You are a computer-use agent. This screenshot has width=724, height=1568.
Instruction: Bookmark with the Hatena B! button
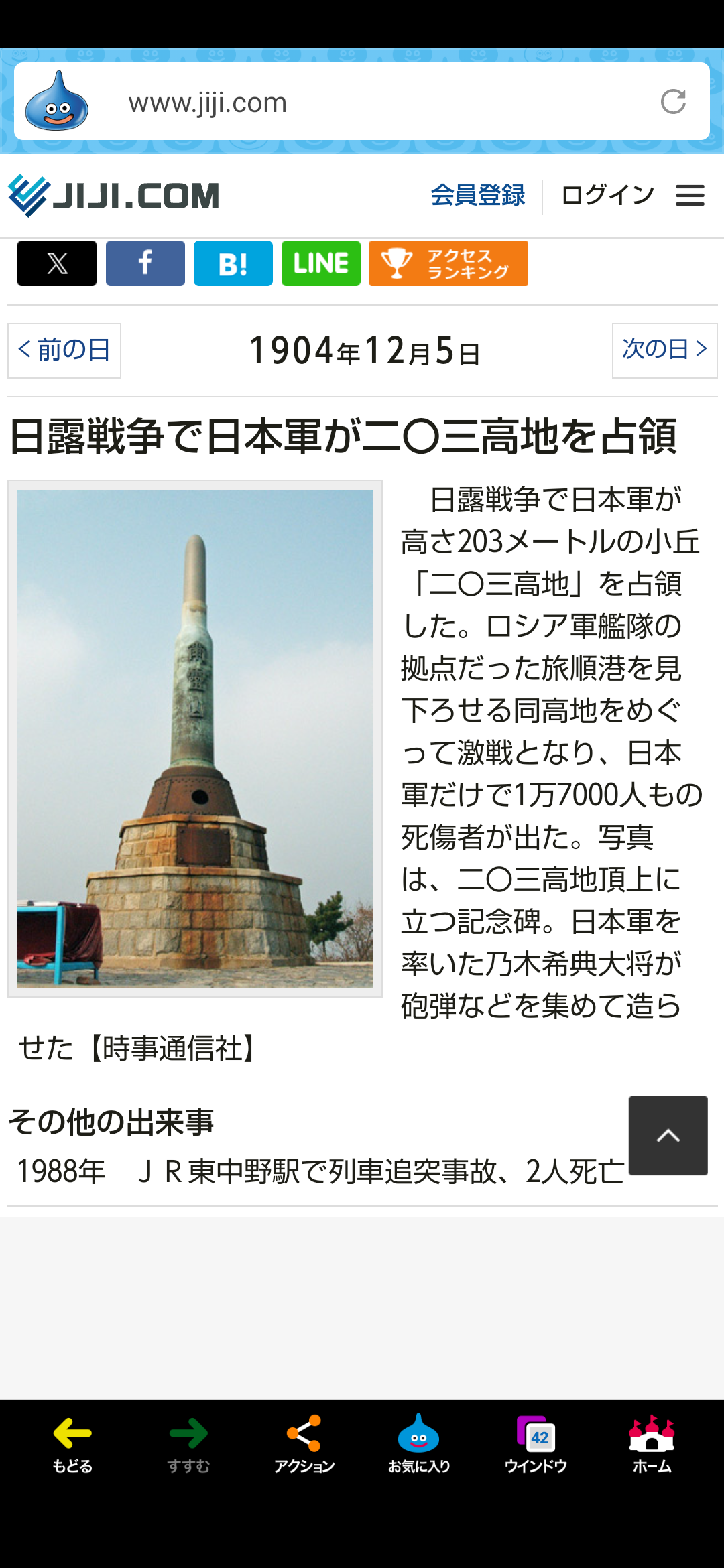(233, 263)
